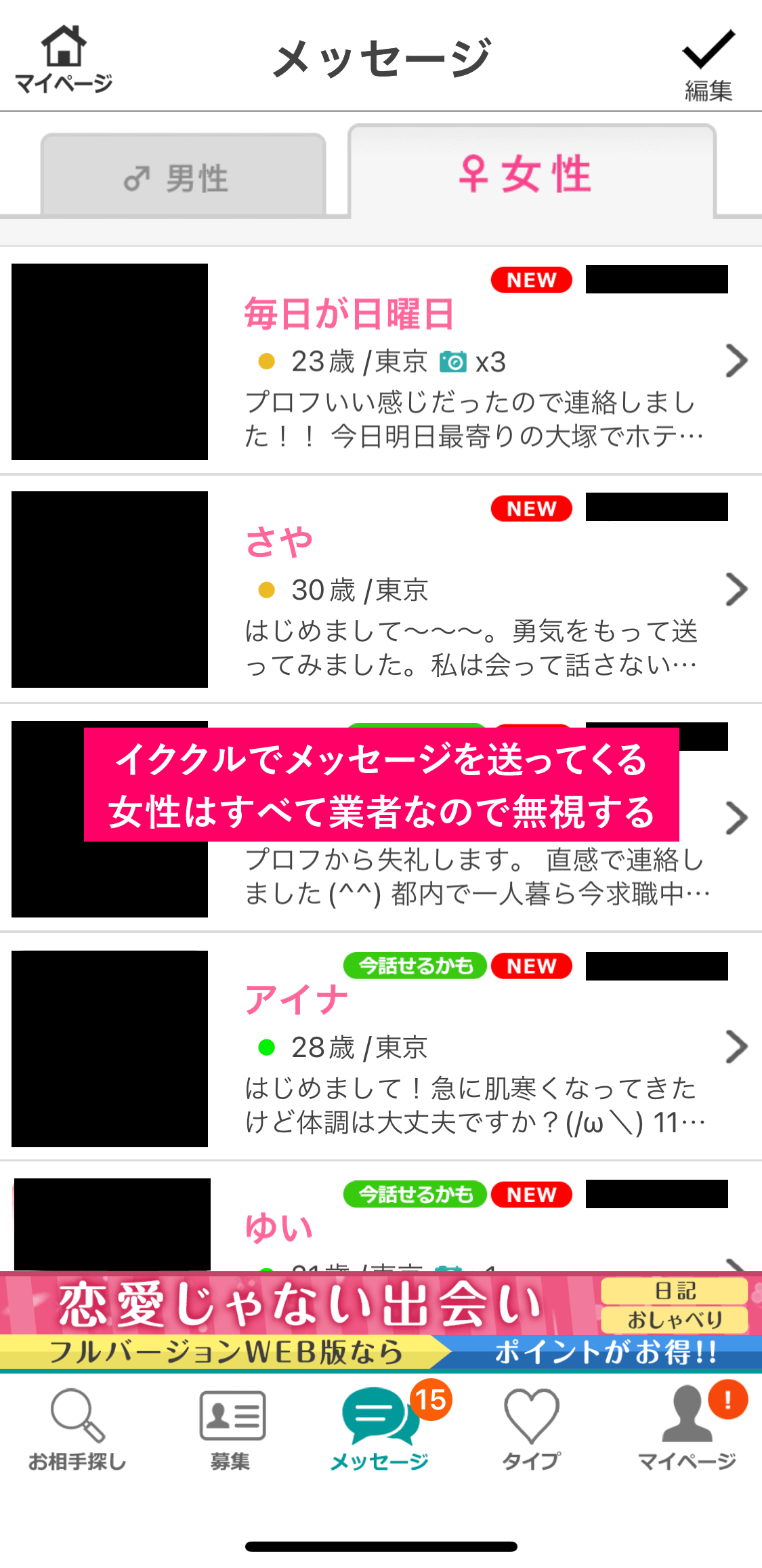Open the message from さや
This screenshot has width=762, height=1568.
point(474,591)
